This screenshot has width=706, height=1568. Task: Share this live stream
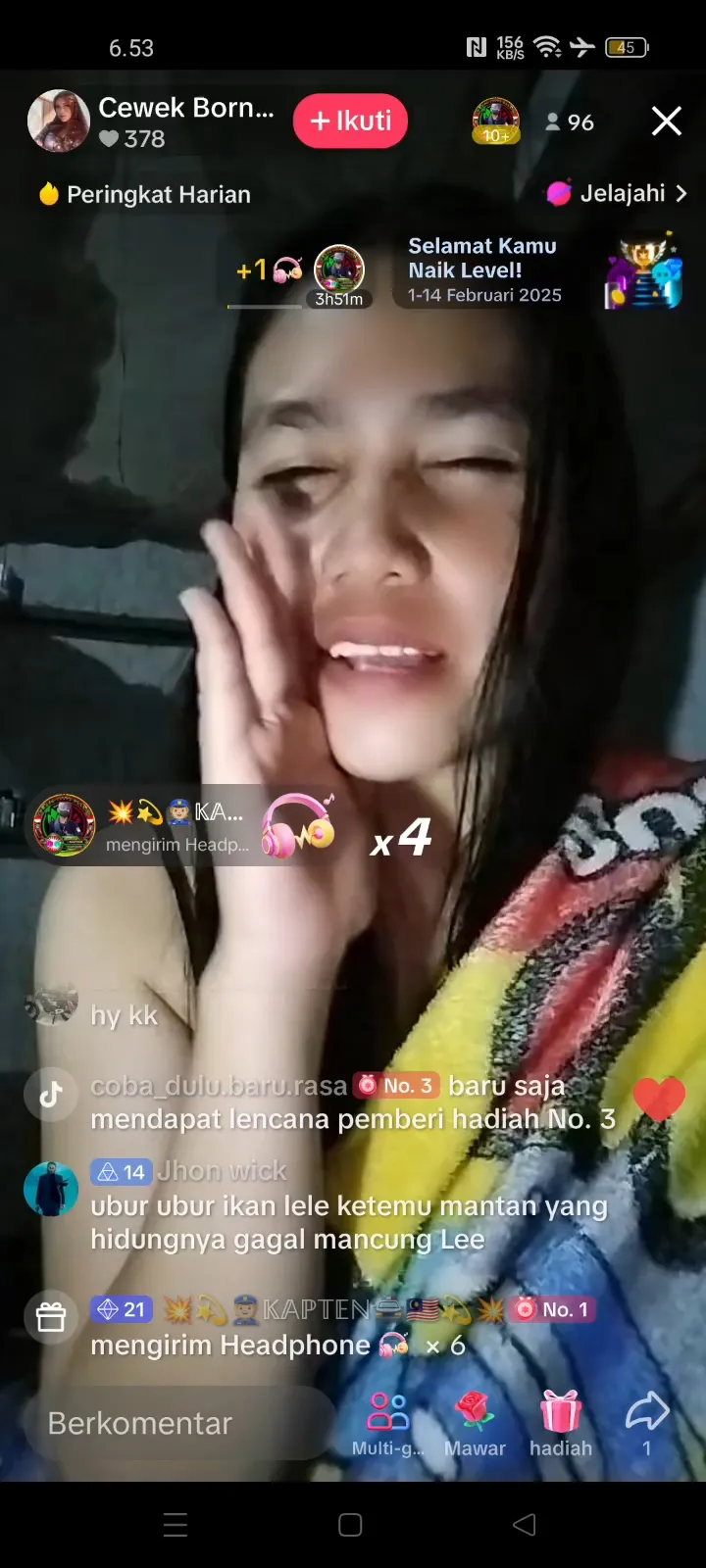click(x=646, y=1421)
